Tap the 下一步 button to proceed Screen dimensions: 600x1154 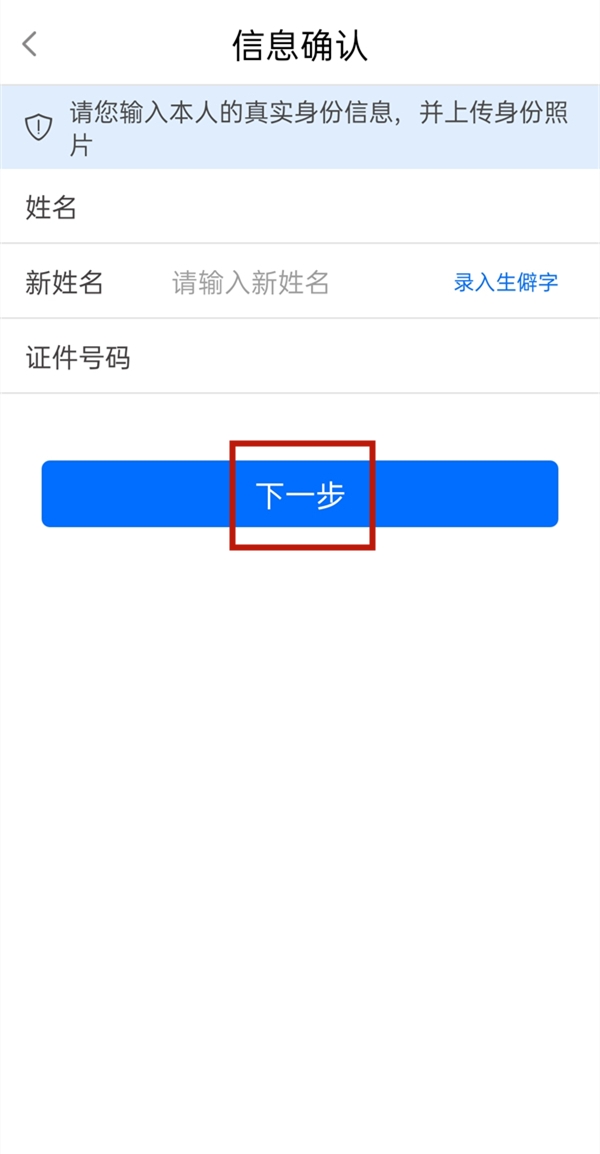pyautogui.click(x=300, y=495)
